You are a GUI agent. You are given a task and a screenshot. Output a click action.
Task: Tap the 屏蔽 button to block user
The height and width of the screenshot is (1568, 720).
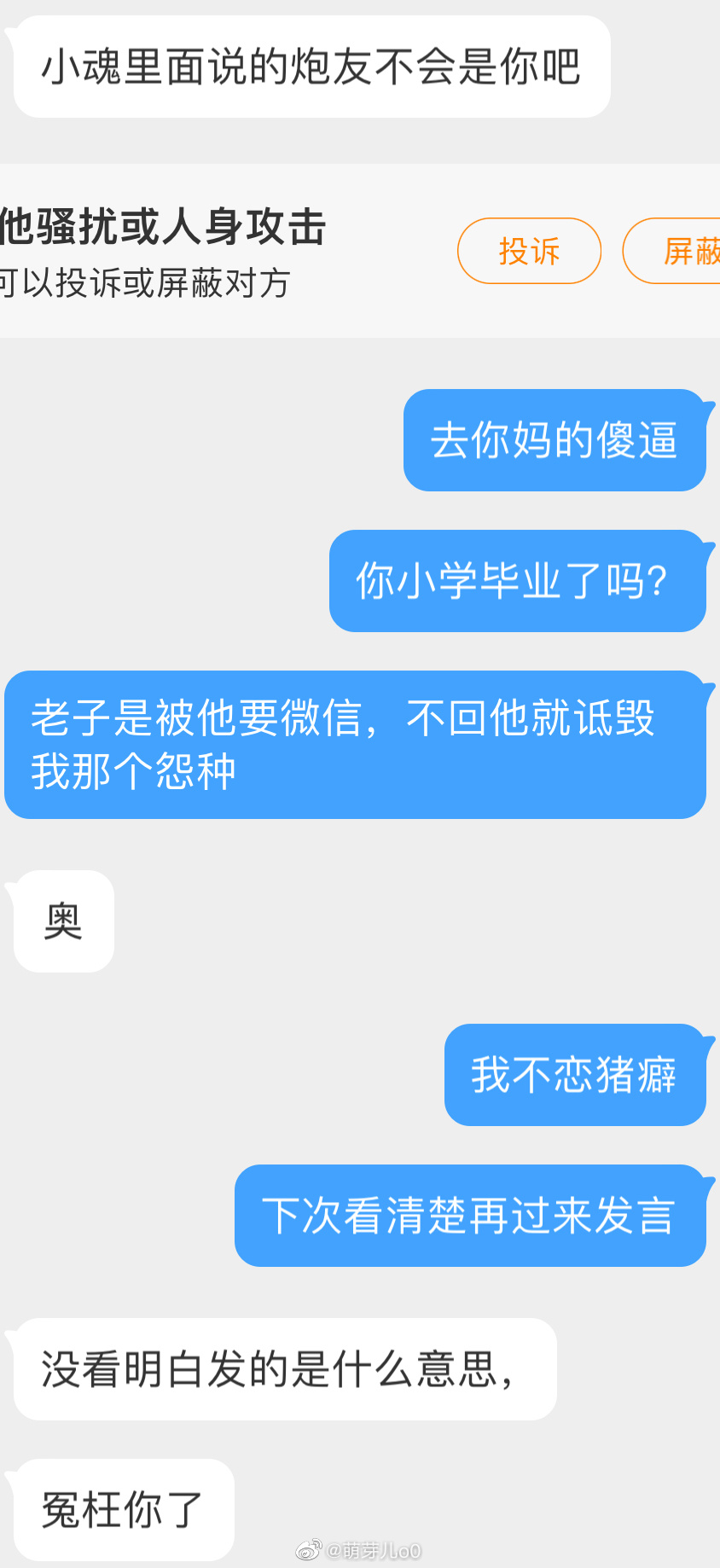[672, 251]
